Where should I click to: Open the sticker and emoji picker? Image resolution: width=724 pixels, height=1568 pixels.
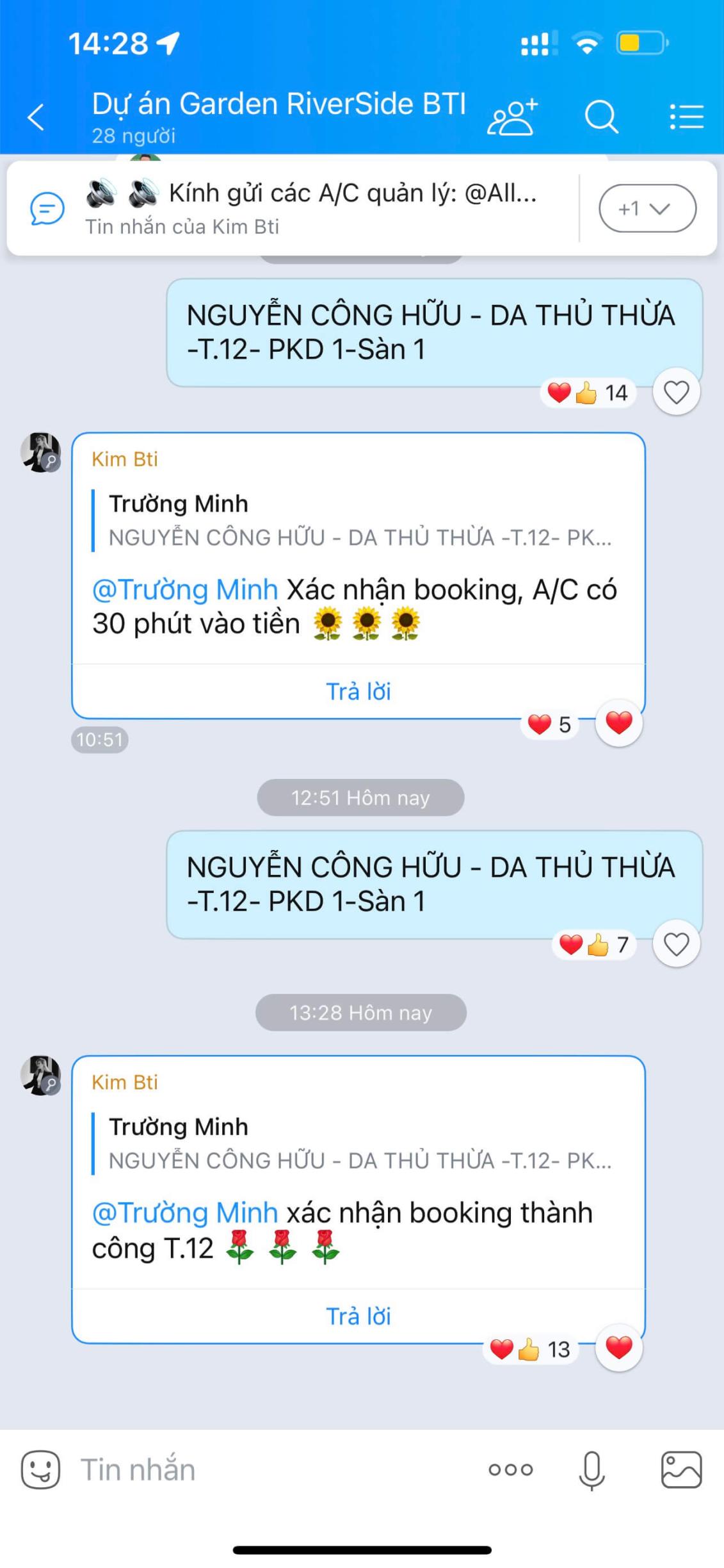tap(40, 1469)
